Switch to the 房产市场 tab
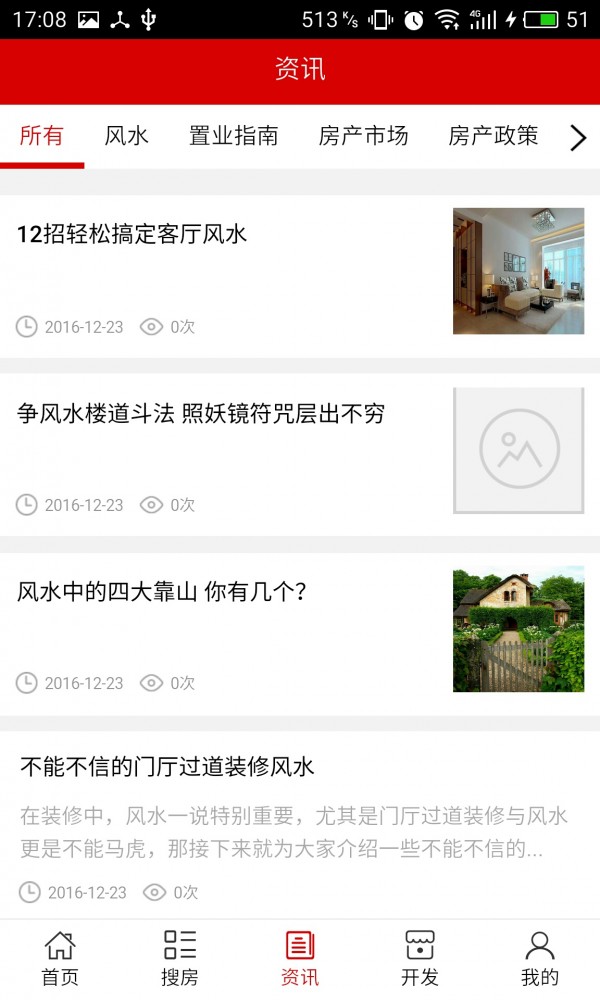600x1000 pixels. pyautogui.click(x=363, y=136)
